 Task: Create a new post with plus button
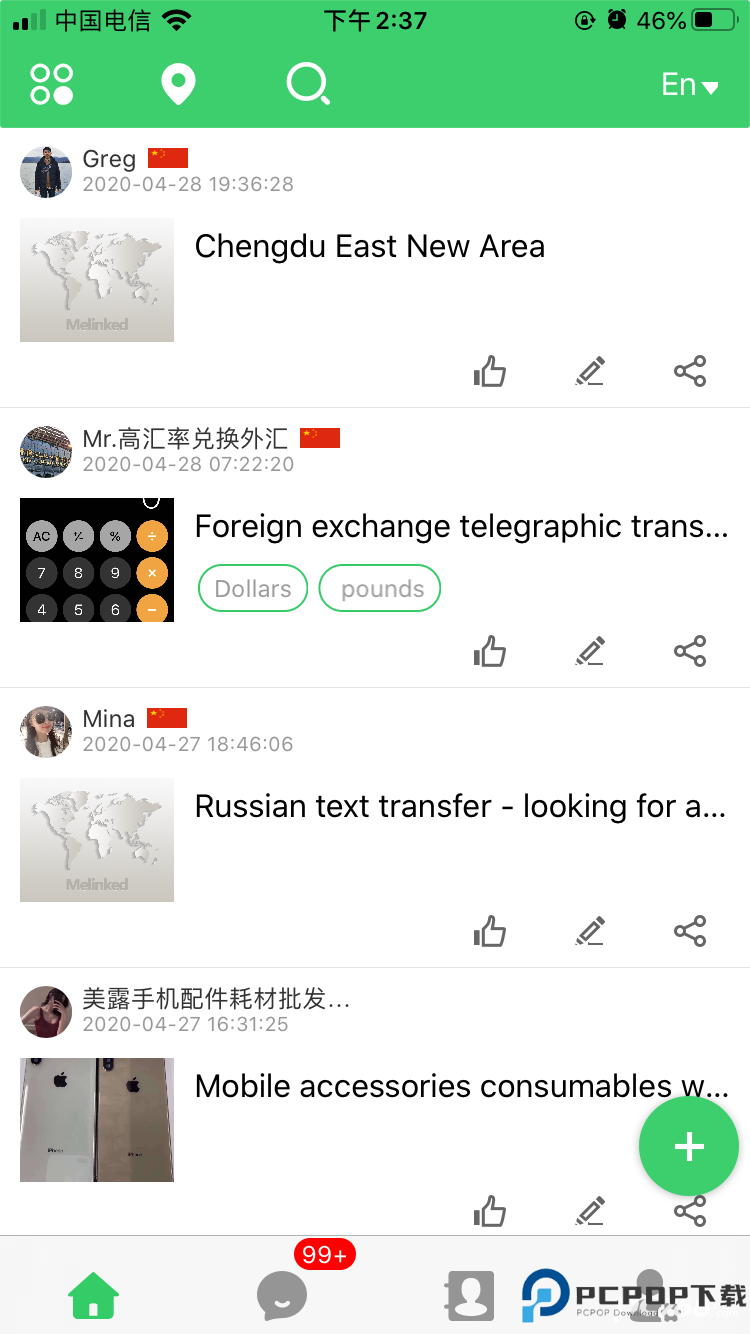[689, 1146]
